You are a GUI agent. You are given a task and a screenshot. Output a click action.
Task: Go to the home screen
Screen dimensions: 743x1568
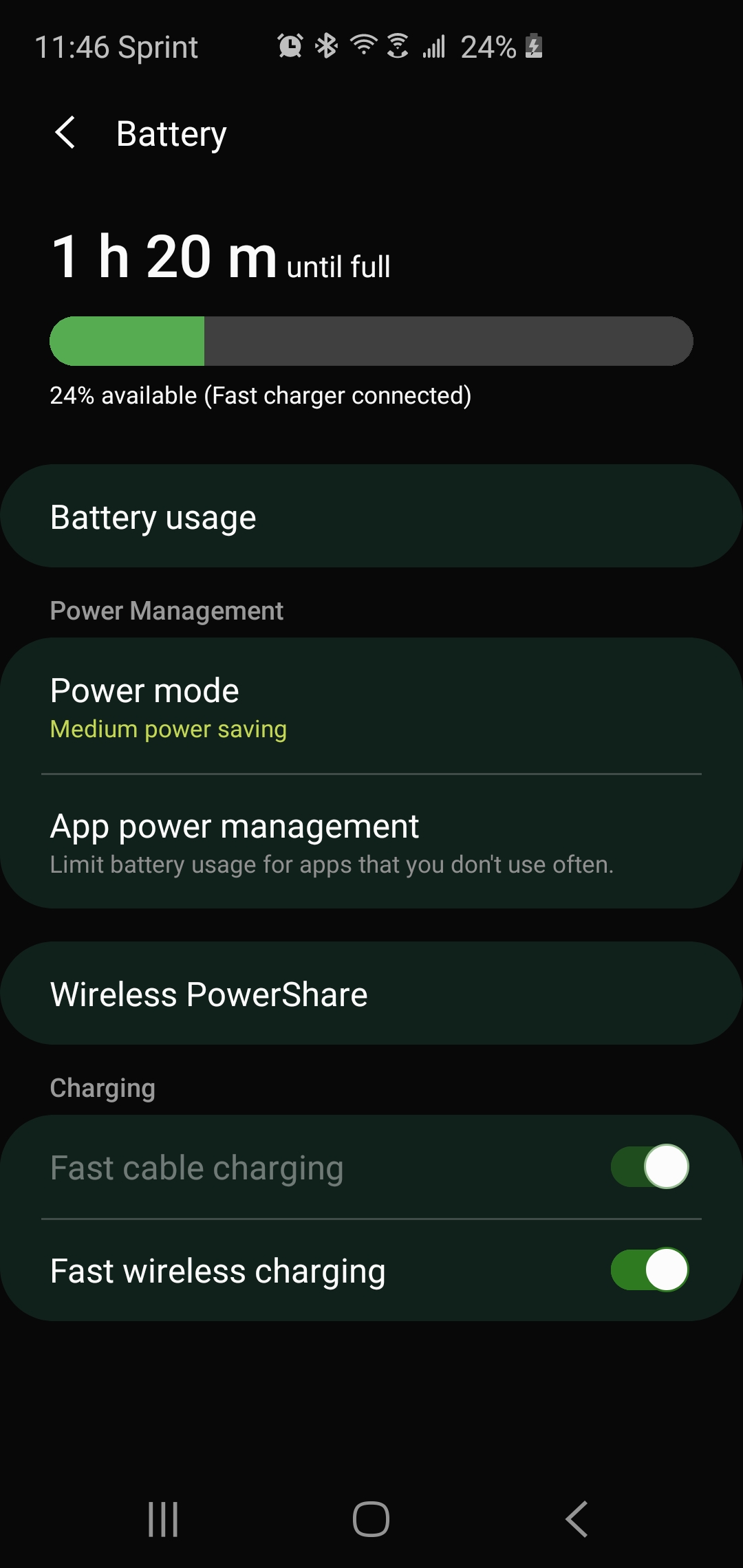[x=371, y=1519]
